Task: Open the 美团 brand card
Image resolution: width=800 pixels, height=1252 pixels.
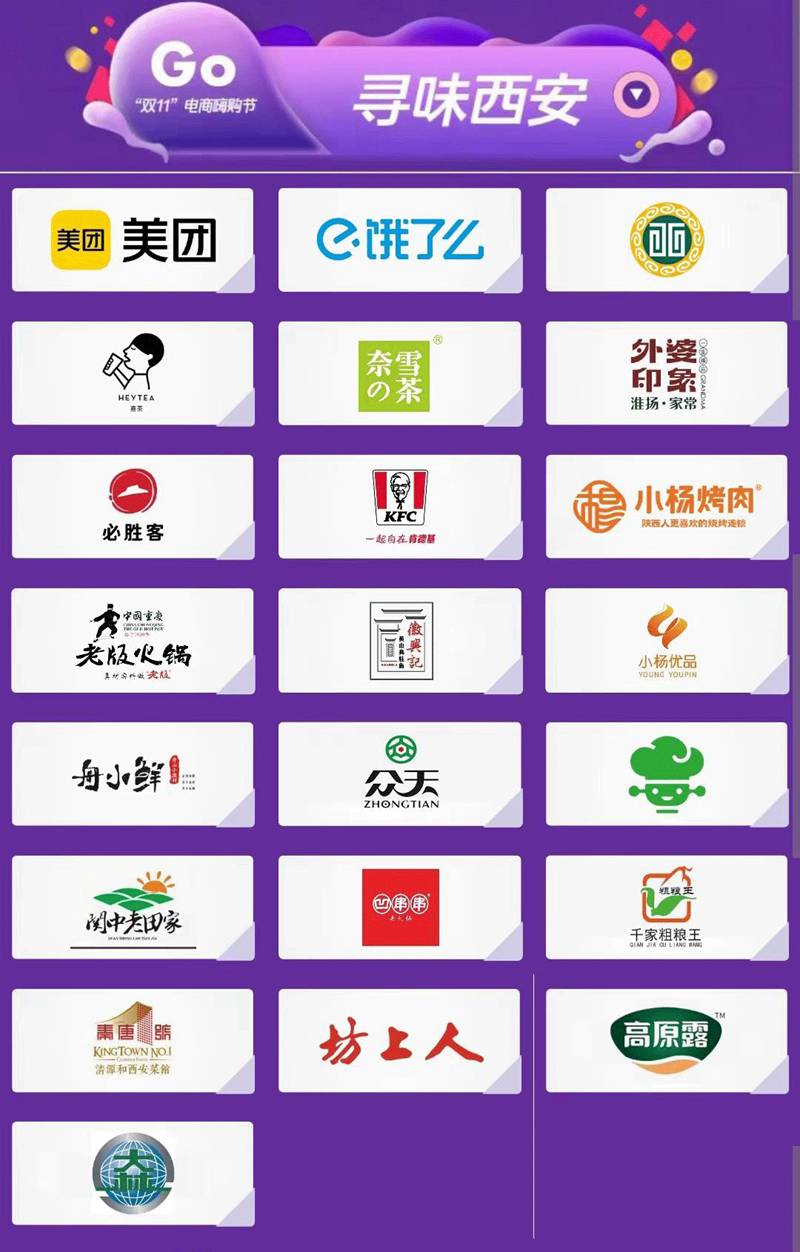Action: pyautogui.click(x=133, y=240)
